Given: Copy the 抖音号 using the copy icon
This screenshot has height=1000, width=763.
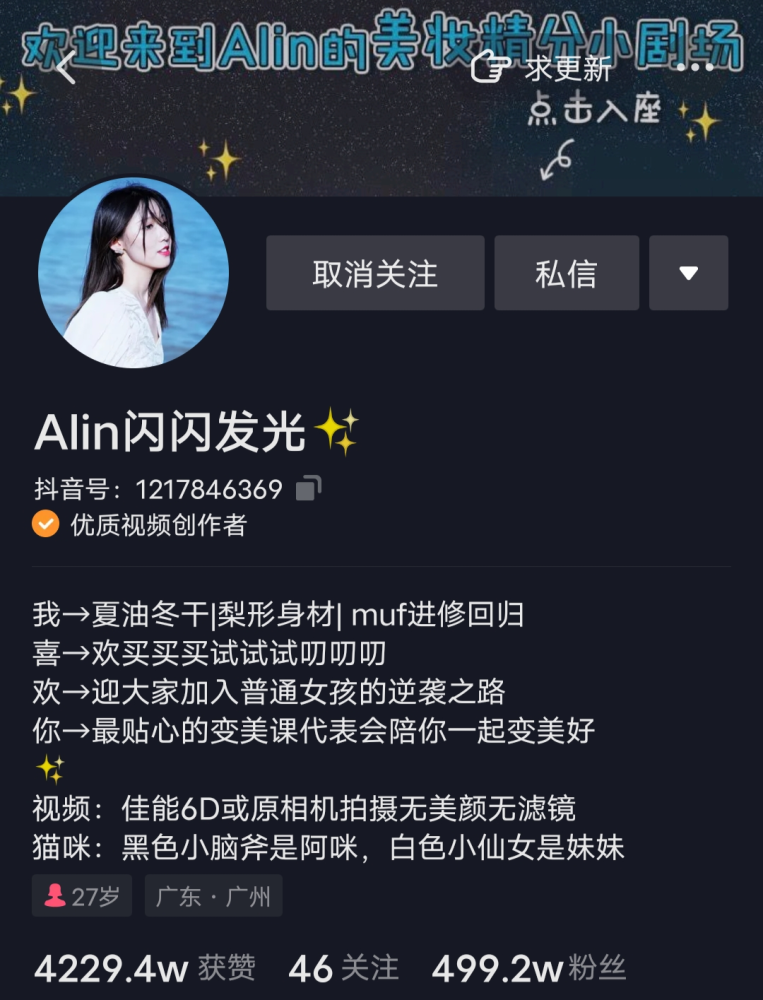Looking at the screenshot, I should click(309, 489).
